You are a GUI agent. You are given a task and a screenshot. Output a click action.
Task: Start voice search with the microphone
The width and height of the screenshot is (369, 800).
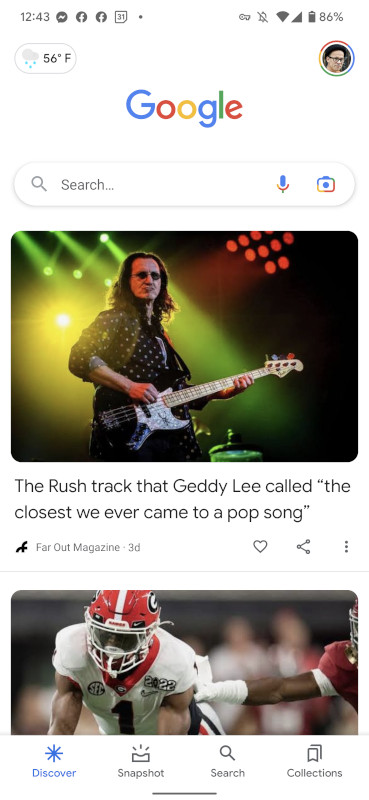(283, 184)
